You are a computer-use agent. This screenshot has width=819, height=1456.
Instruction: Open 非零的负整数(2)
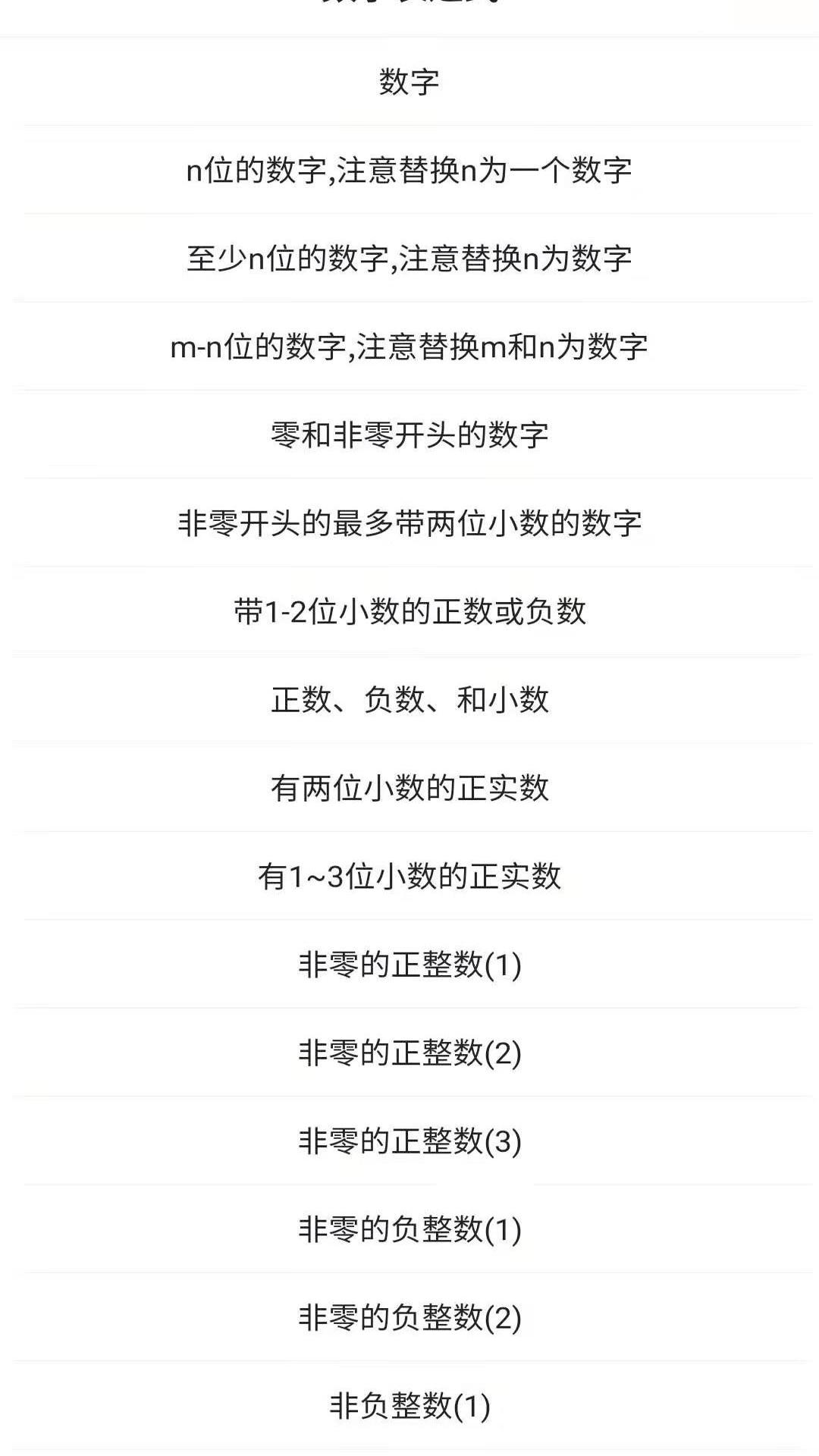pos(409,1316)
